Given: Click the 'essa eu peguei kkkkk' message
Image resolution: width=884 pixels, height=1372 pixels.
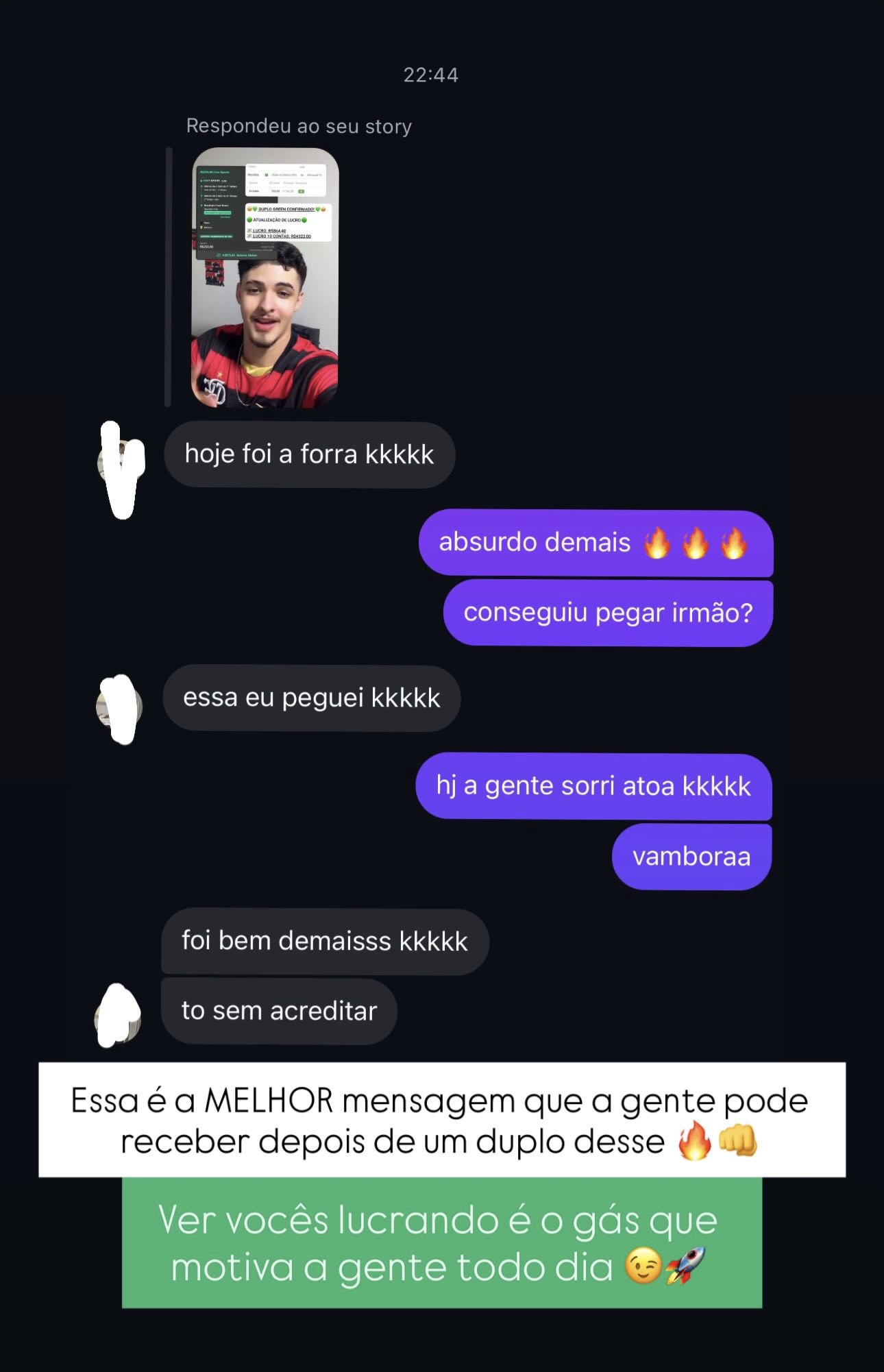Looking at the screenshot, I should (310, 699).
